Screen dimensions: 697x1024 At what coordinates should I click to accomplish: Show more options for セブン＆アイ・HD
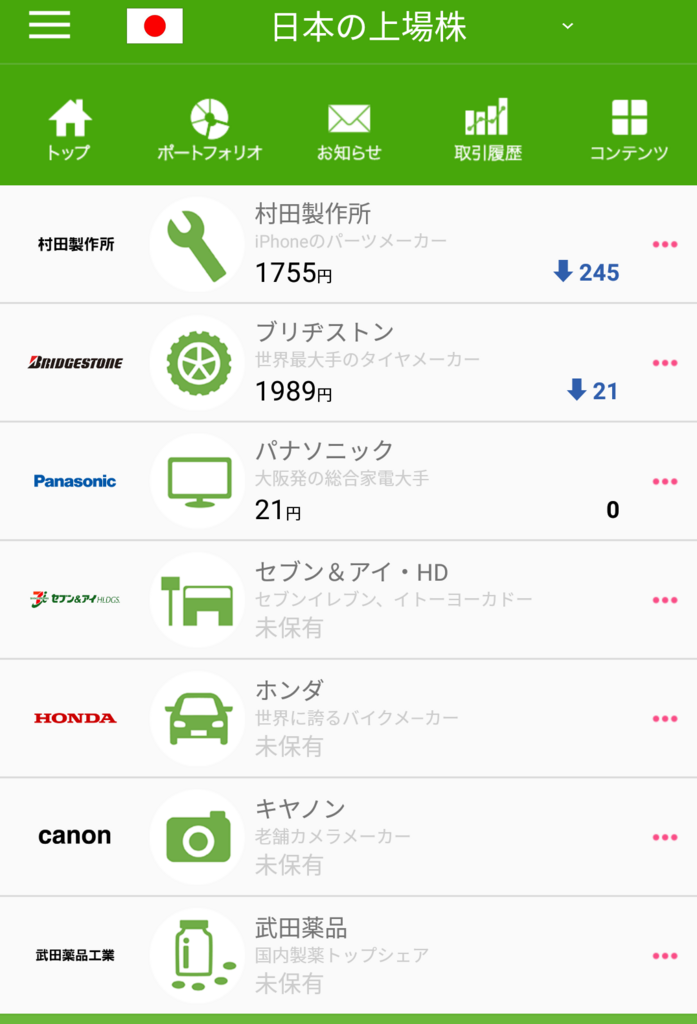click(x=665, y=600)
